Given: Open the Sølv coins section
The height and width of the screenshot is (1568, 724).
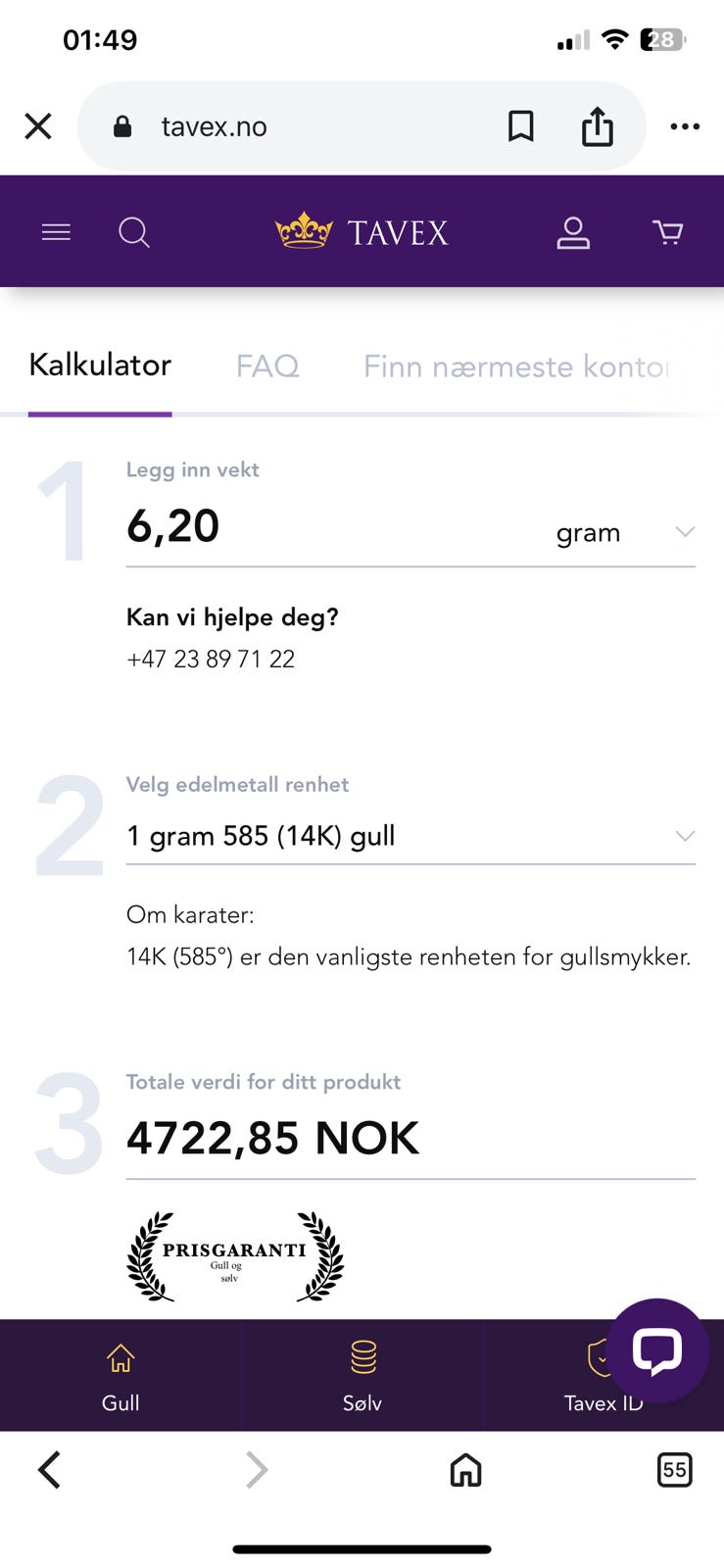Looking at the screenshot, I should (x=362, y=1375).
